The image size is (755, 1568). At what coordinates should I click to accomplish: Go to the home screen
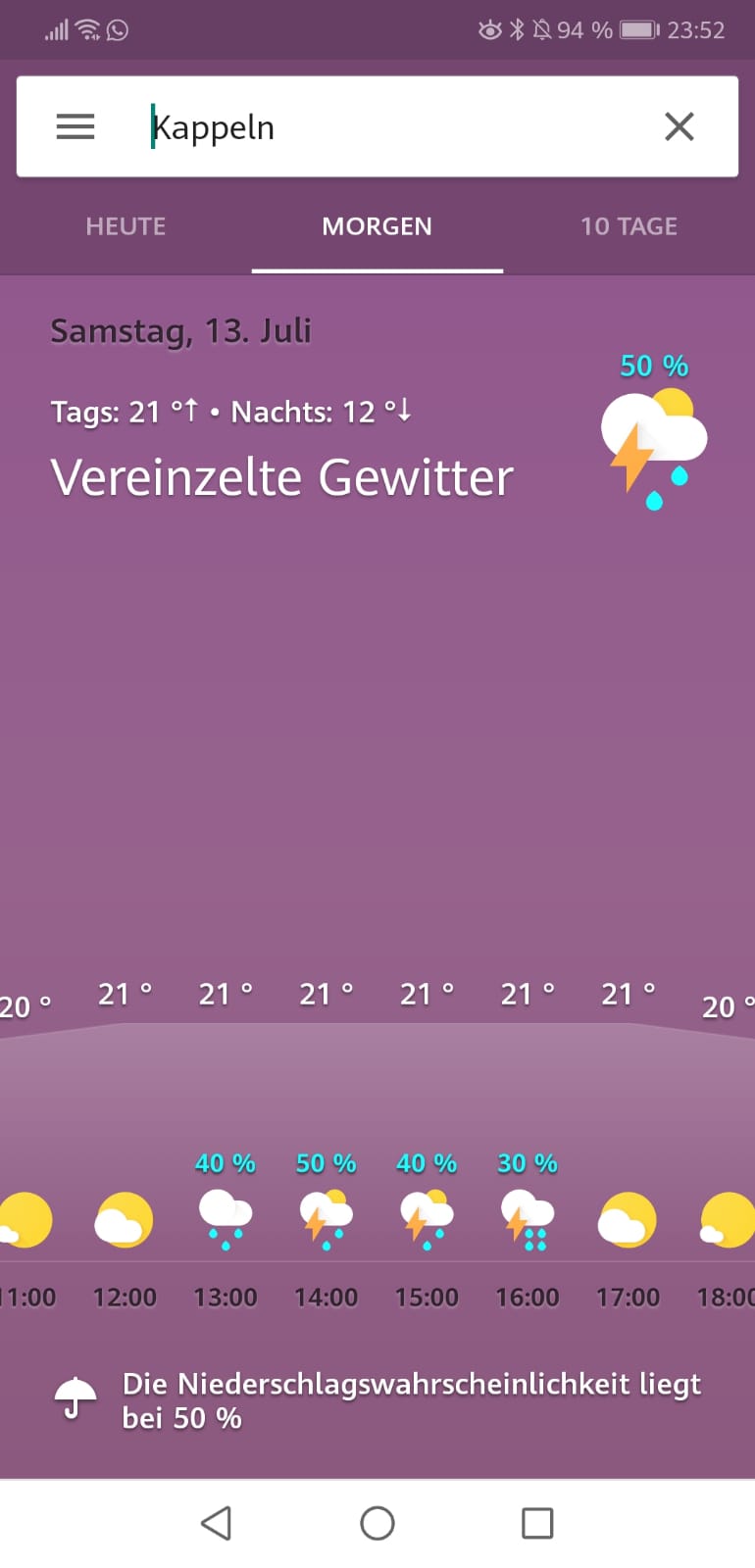pos(377,1523)
